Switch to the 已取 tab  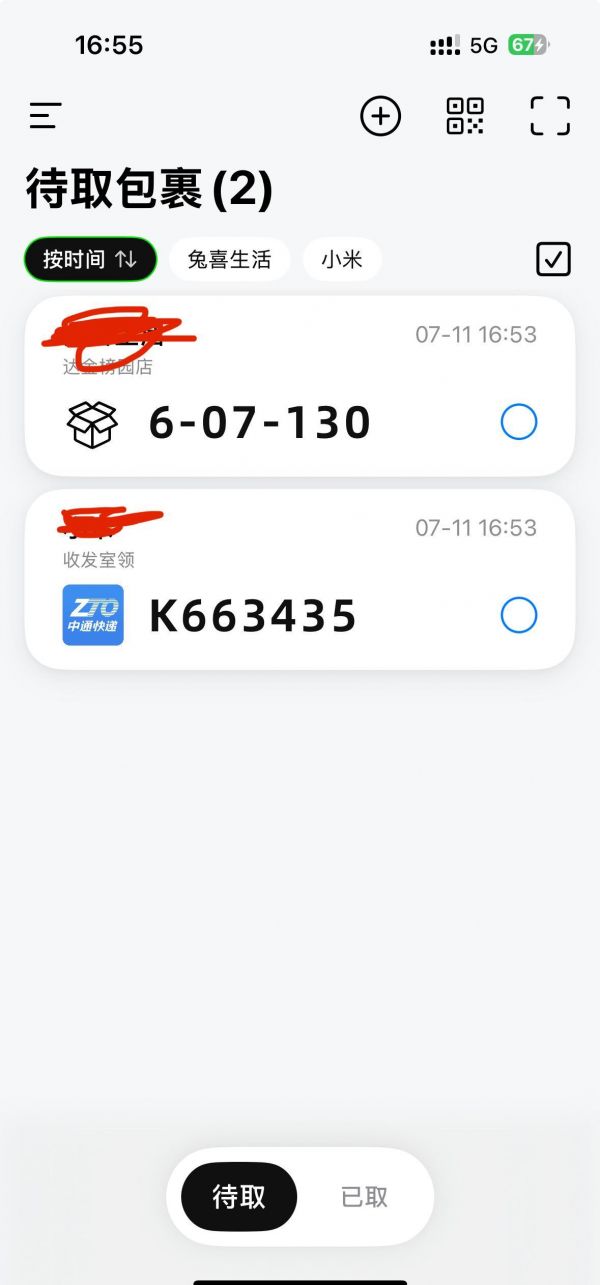364,1197
